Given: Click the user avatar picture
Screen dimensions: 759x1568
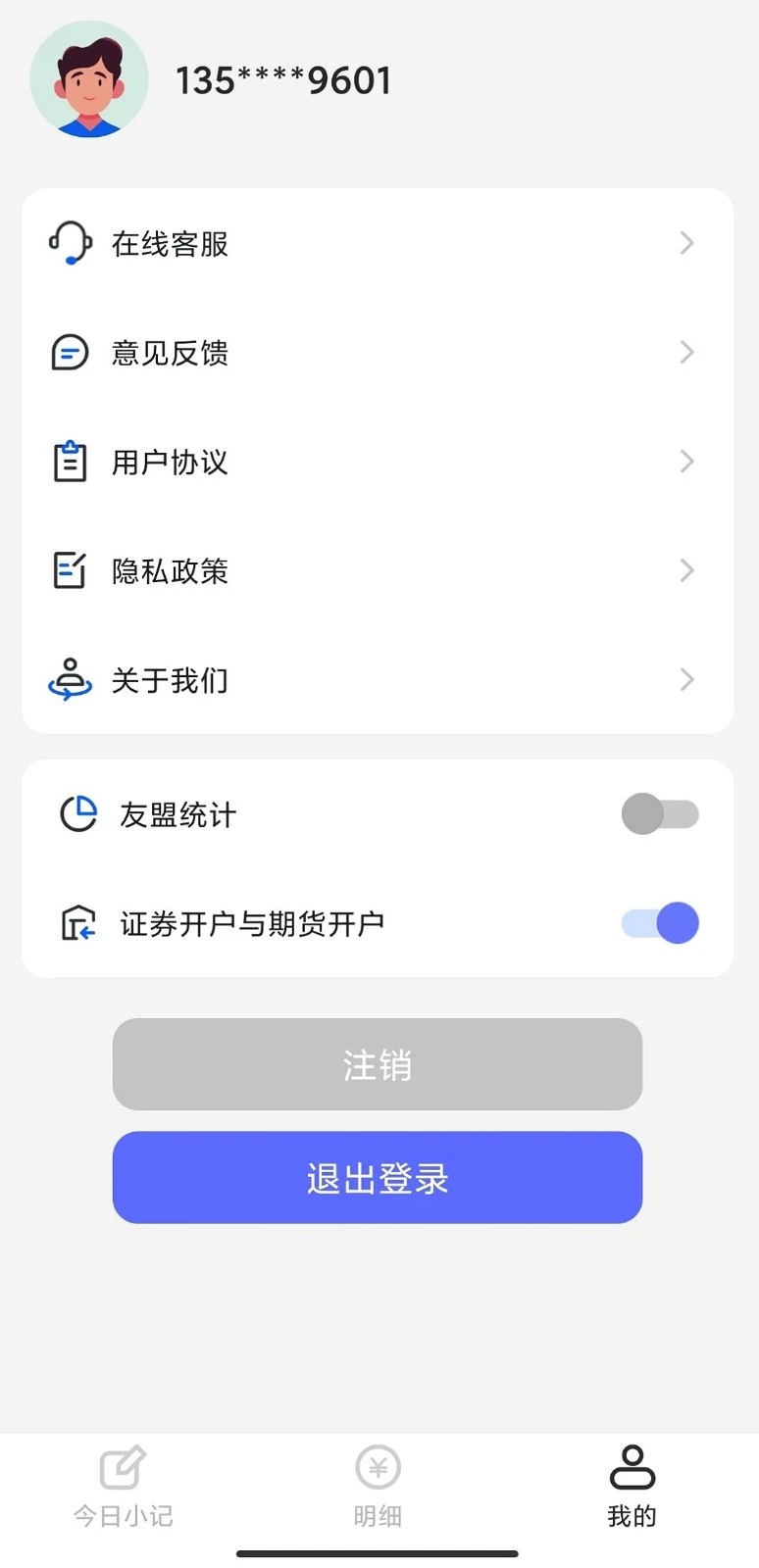Looking at the screenshot, I should coord(88,80).
